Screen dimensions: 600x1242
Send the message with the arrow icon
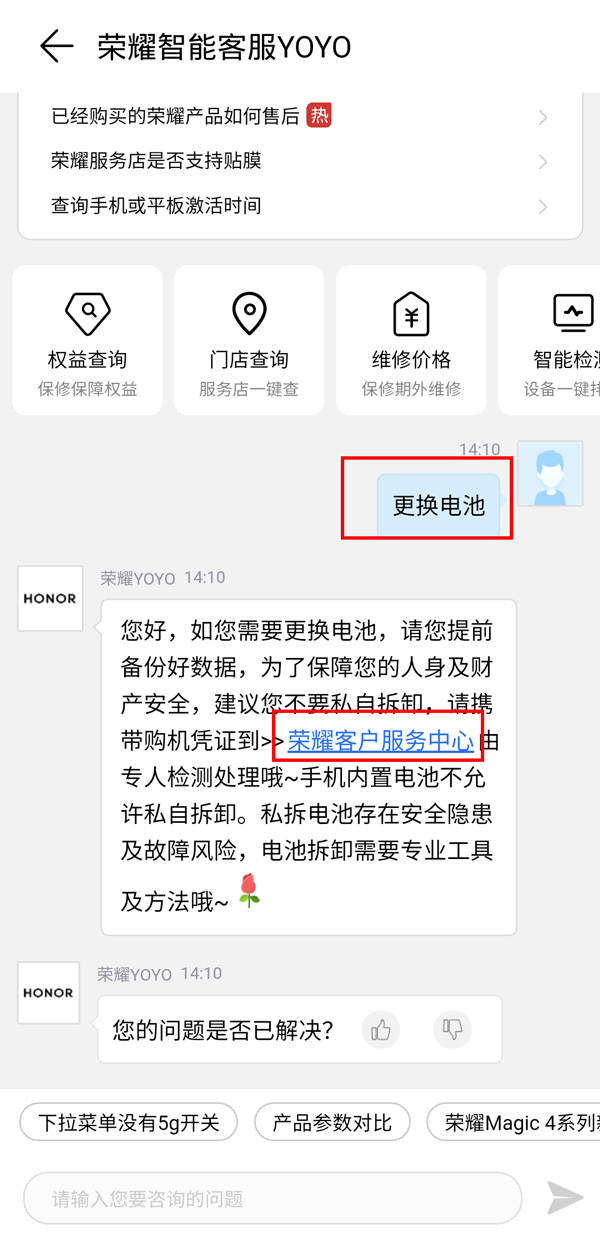pos(565,1197)
